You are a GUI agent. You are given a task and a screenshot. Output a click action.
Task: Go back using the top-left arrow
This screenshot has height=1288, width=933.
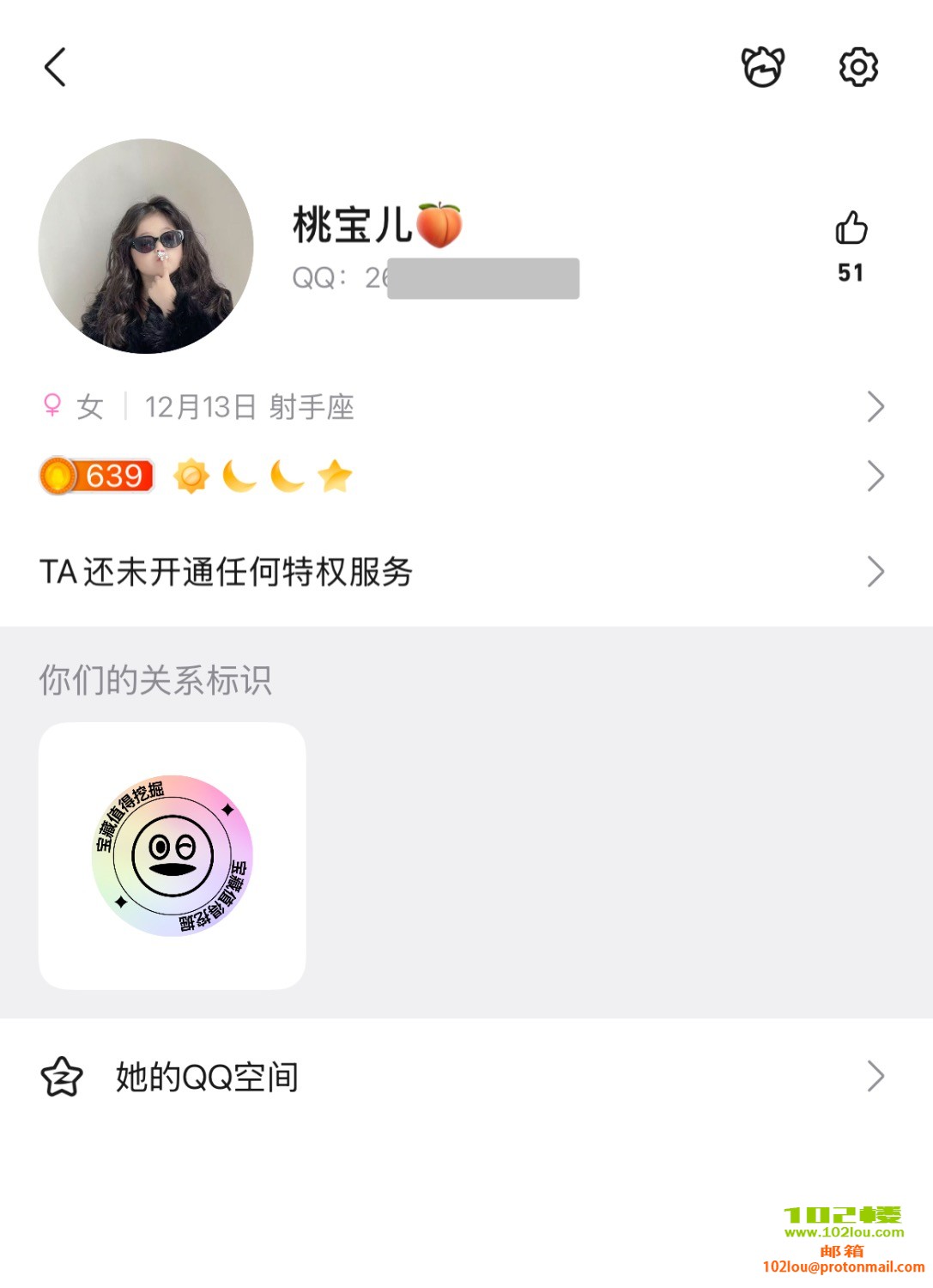56,67
